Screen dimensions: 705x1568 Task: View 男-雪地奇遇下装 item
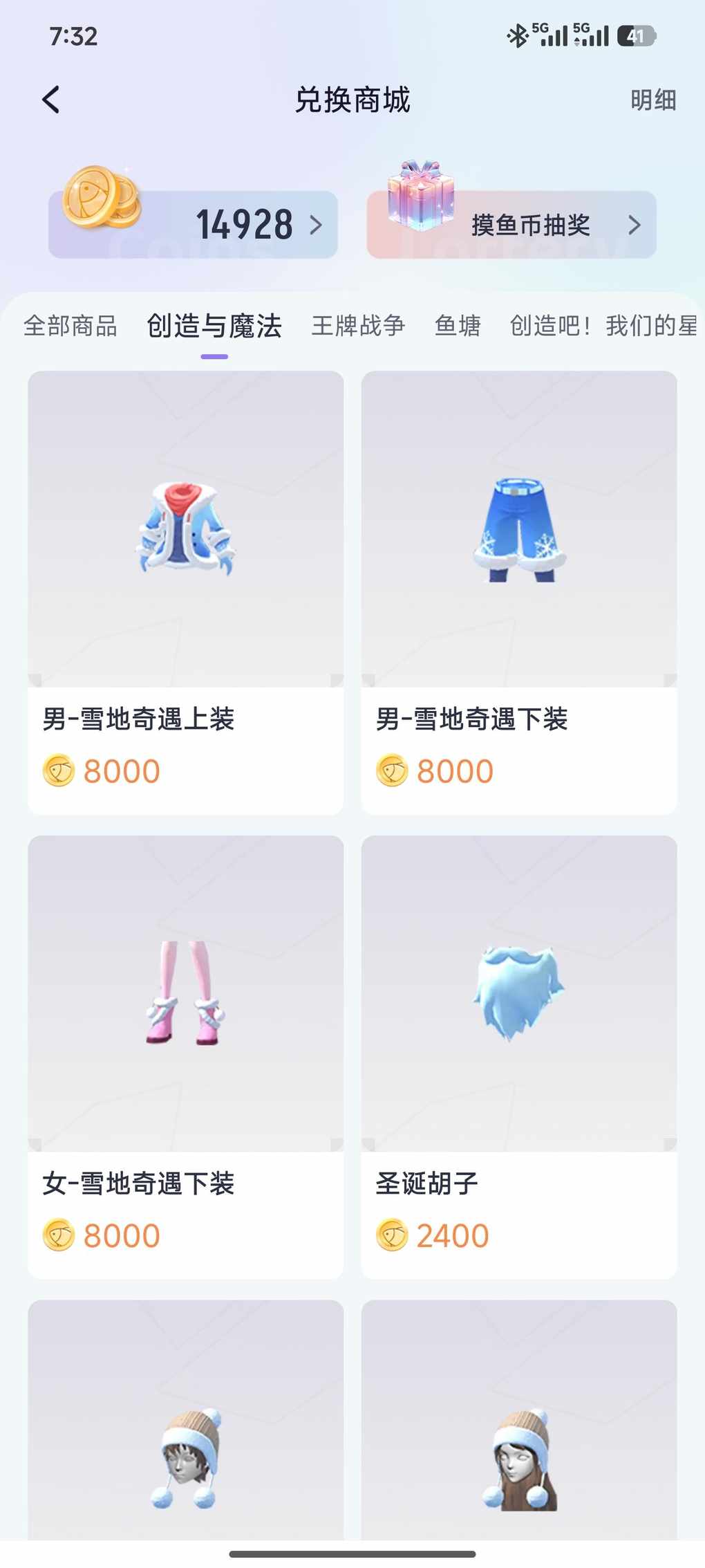pyautogui.click(x=518, y=592)
